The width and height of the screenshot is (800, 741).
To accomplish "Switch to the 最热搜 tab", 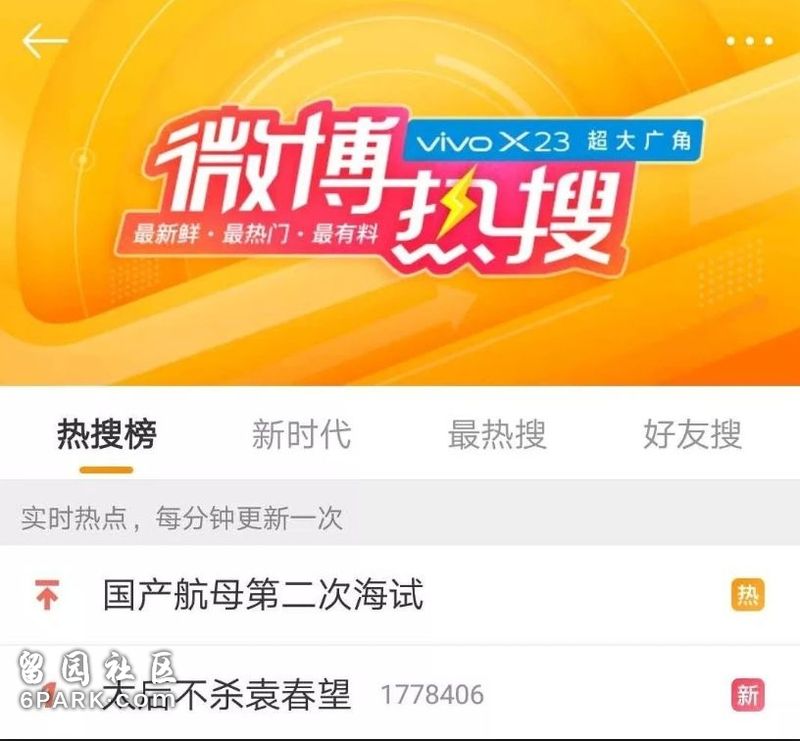I will [496, 435].
